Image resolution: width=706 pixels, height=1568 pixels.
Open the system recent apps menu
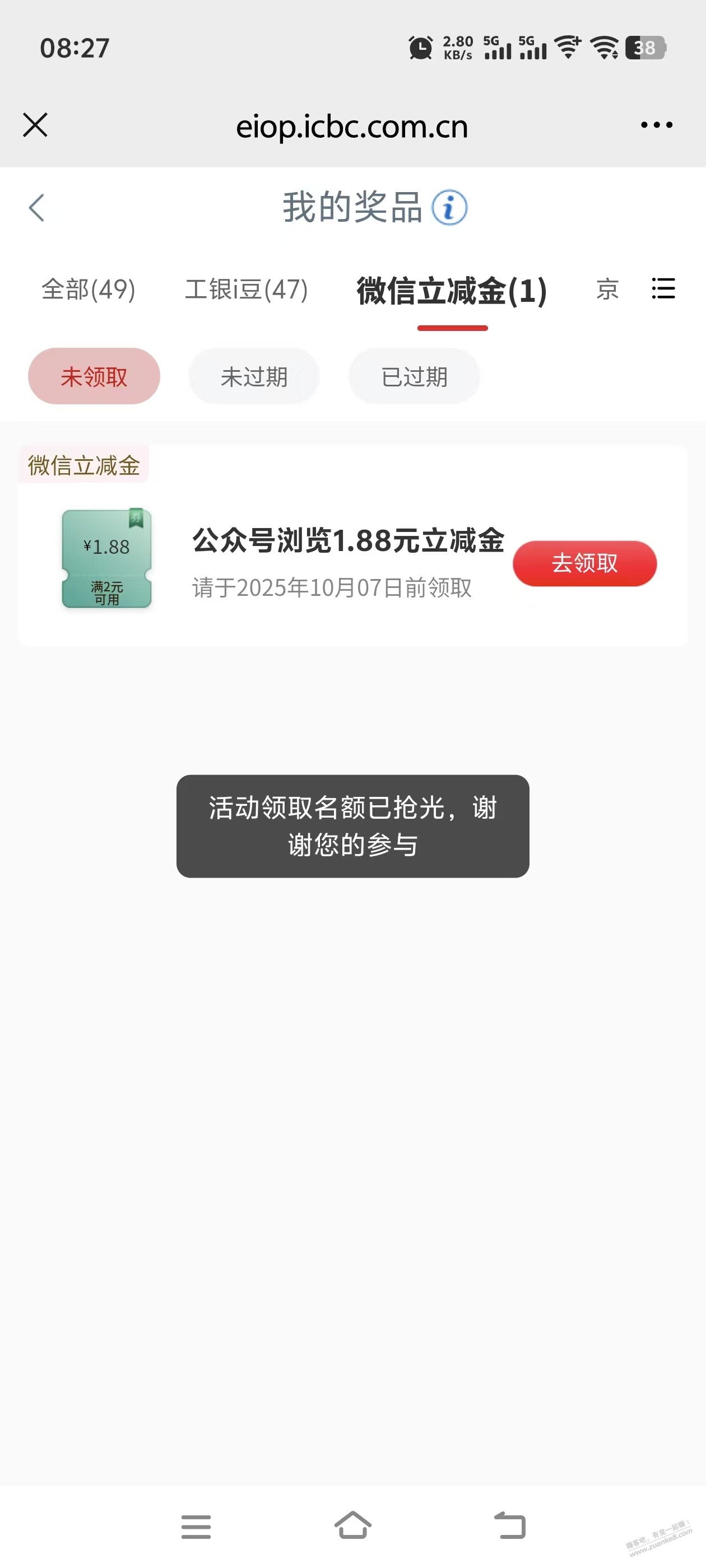point(196,1527)
